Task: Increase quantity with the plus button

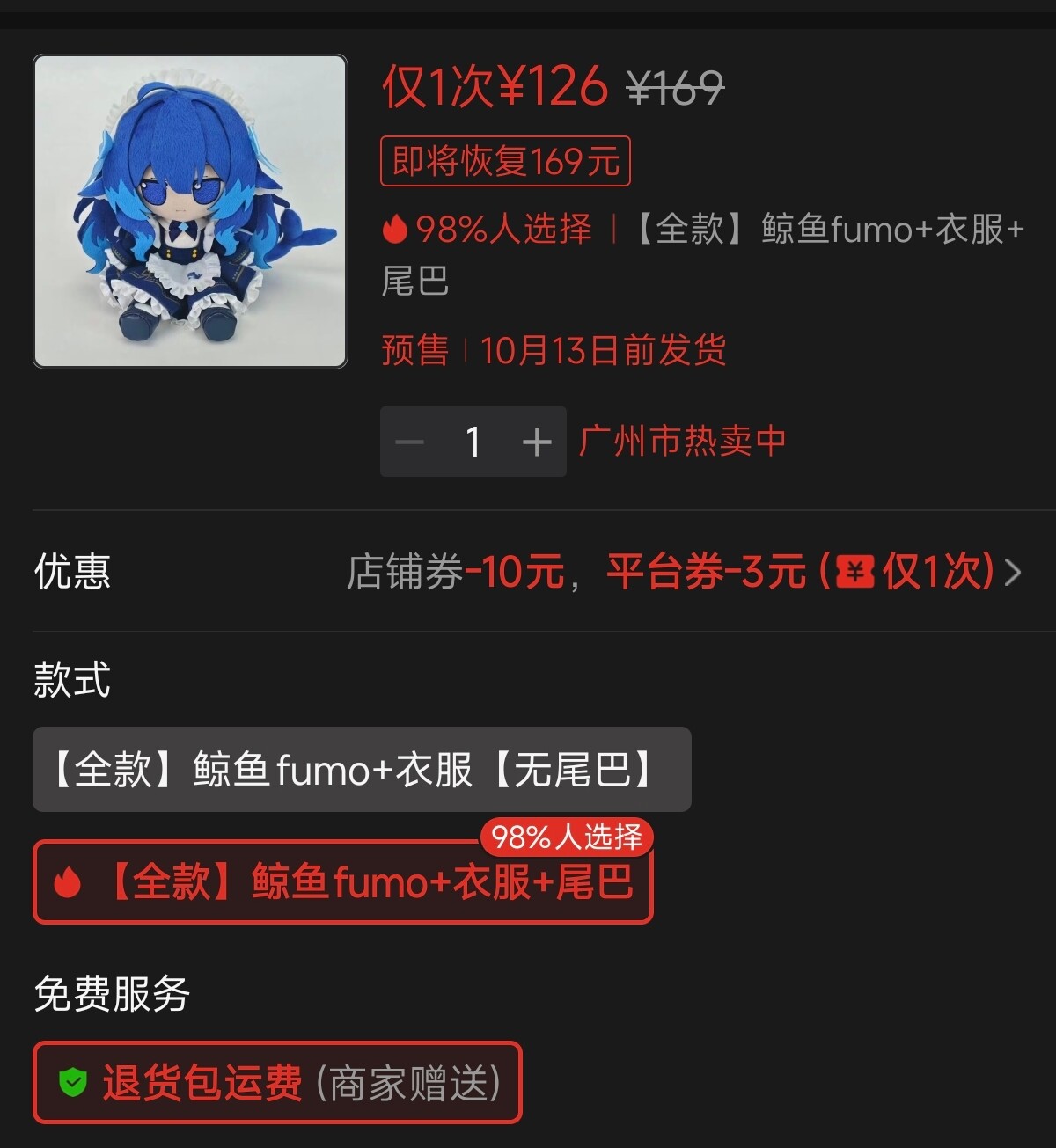Action: pos(537,442)
